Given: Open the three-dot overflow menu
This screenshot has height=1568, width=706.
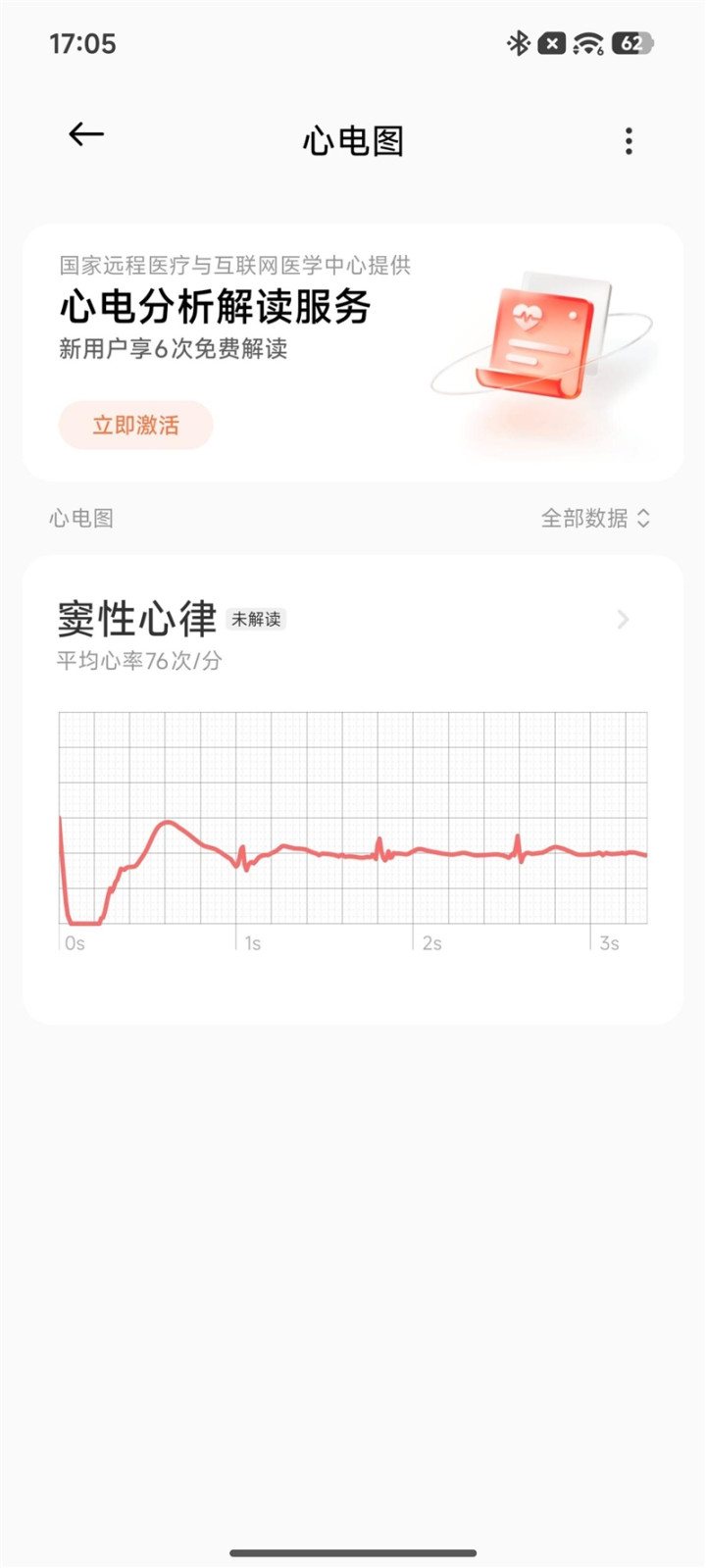Looking at the screenshot, I should (629, 141).
